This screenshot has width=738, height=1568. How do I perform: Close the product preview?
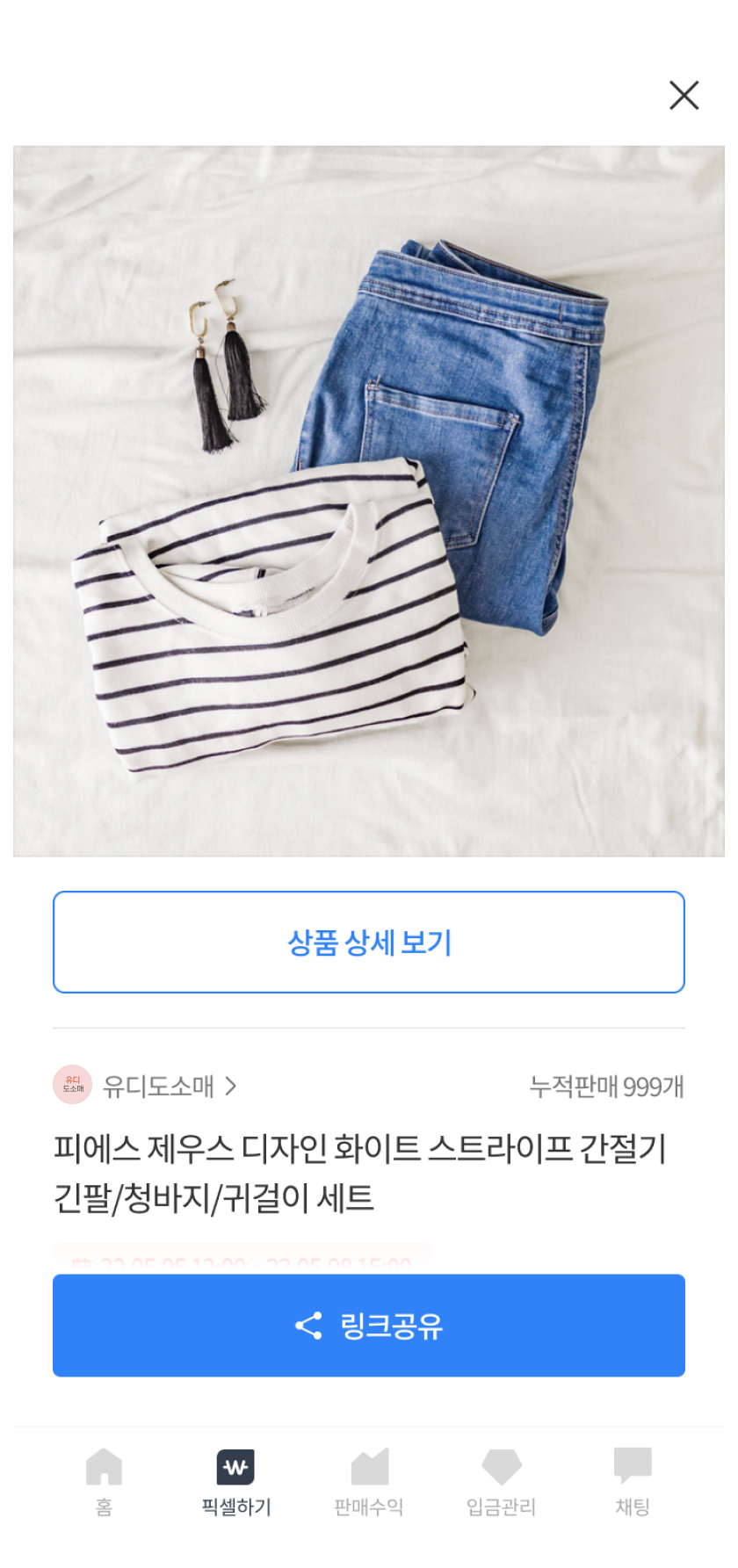(684, 95)
